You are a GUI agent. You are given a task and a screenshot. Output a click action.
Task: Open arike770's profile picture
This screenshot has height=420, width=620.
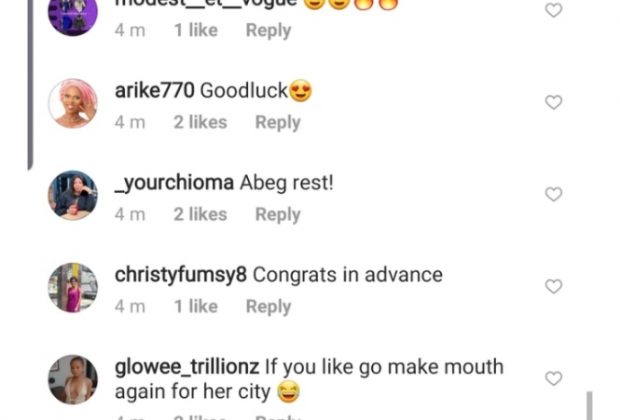(73, 103)
